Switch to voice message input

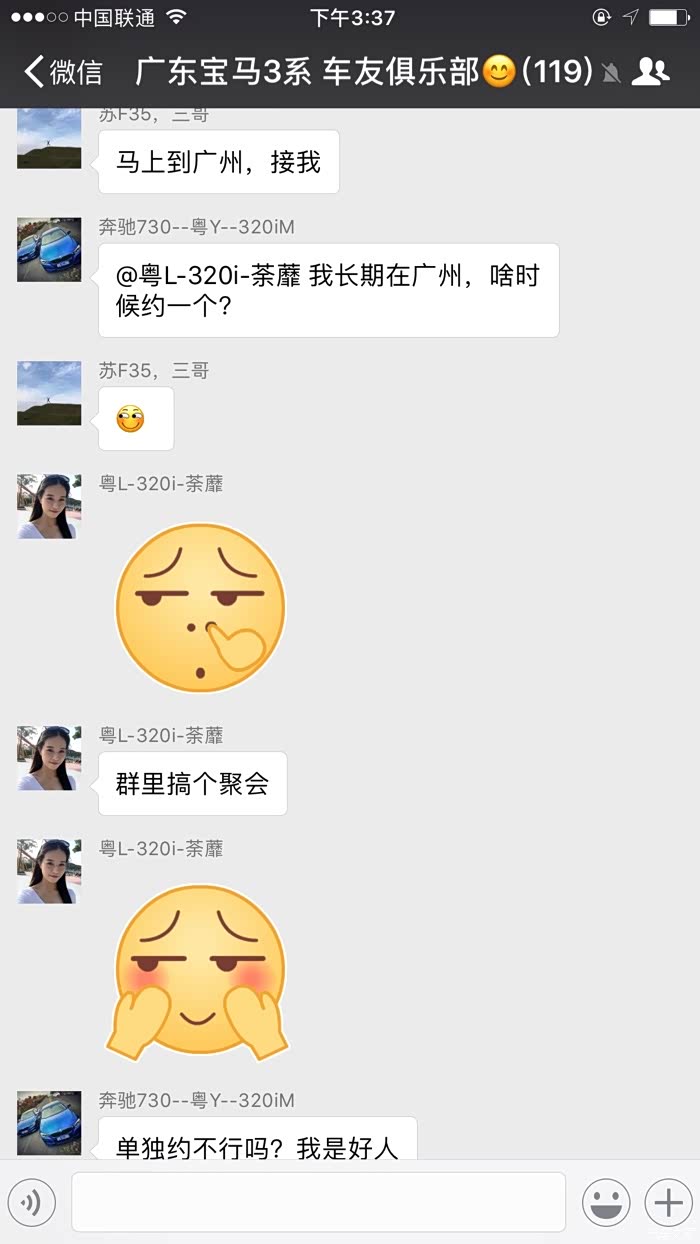coord(31,1202)
